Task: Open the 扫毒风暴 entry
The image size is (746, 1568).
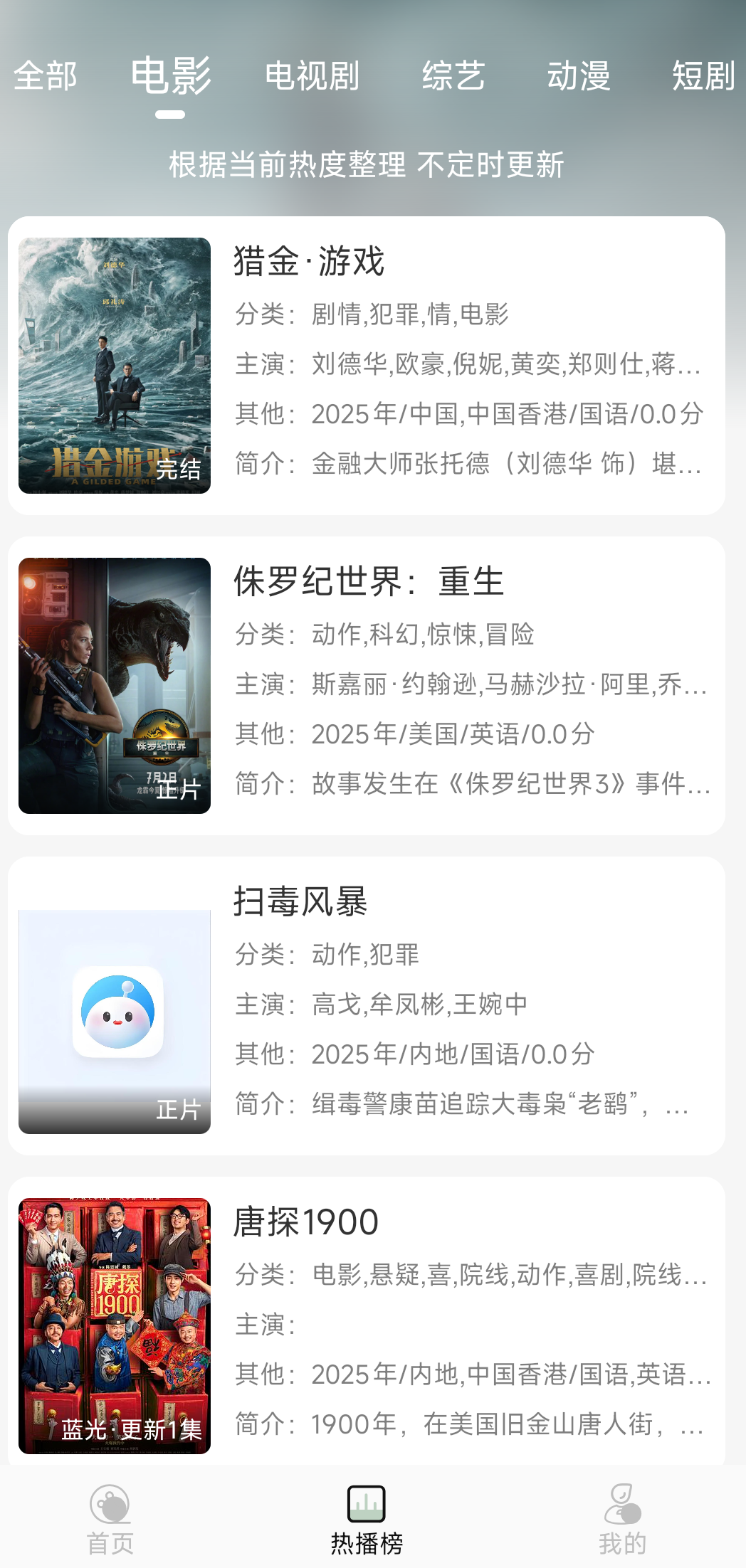Action: coord(367,1006)
